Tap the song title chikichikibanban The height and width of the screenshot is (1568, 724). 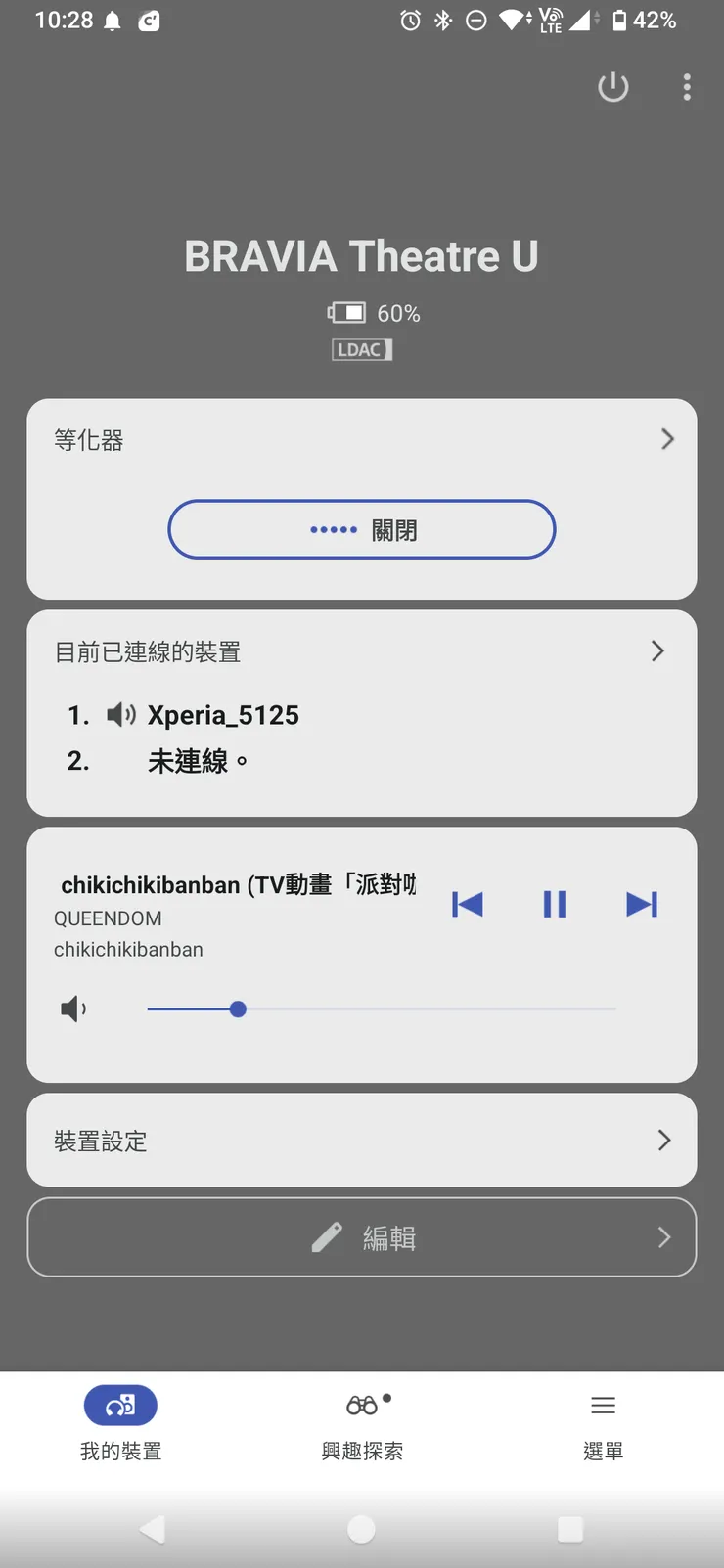[237, 884]
